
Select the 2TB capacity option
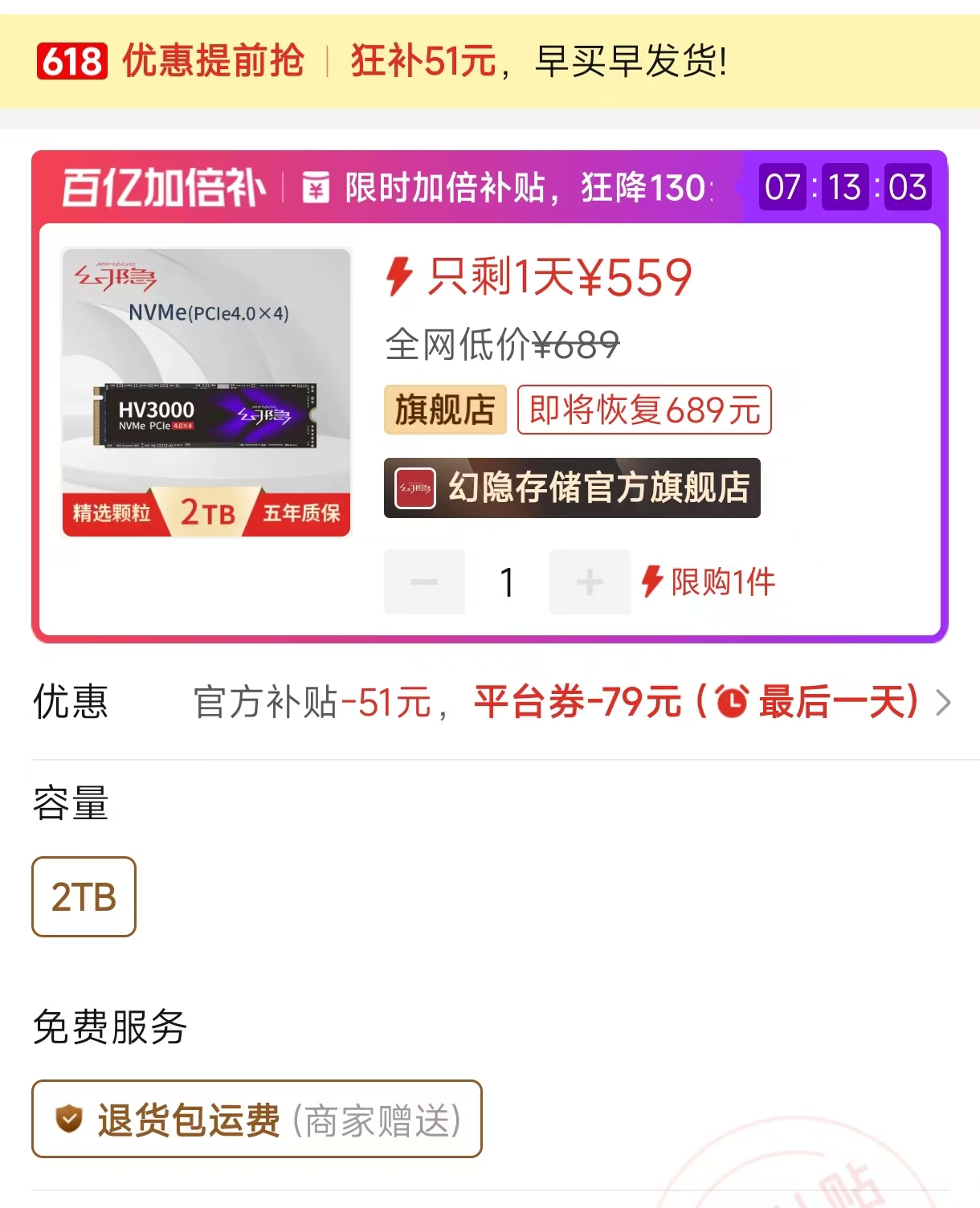(x=84, y=896)
